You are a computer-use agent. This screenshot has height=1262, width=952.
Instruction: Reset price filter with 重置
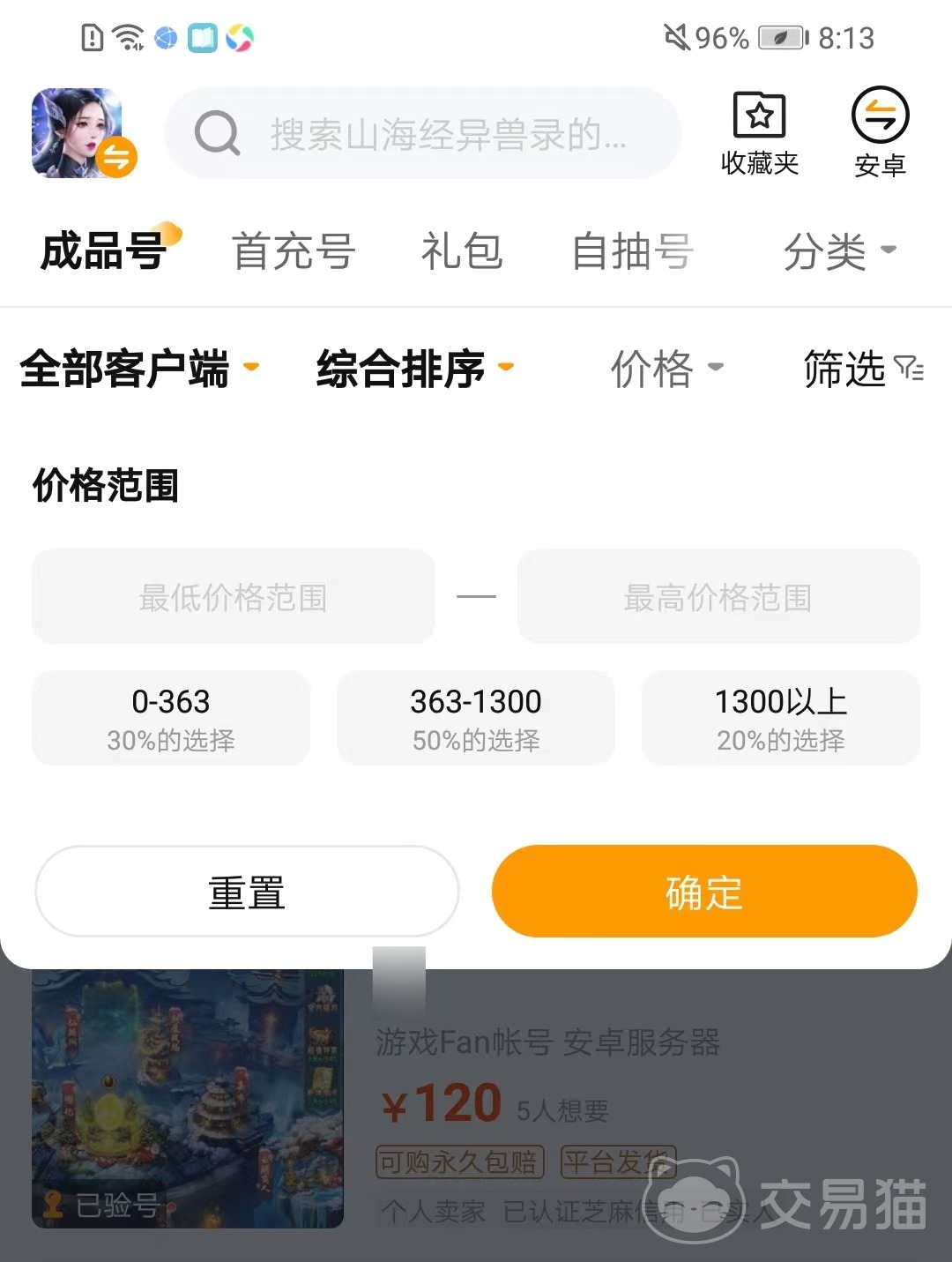pos(247,892)
